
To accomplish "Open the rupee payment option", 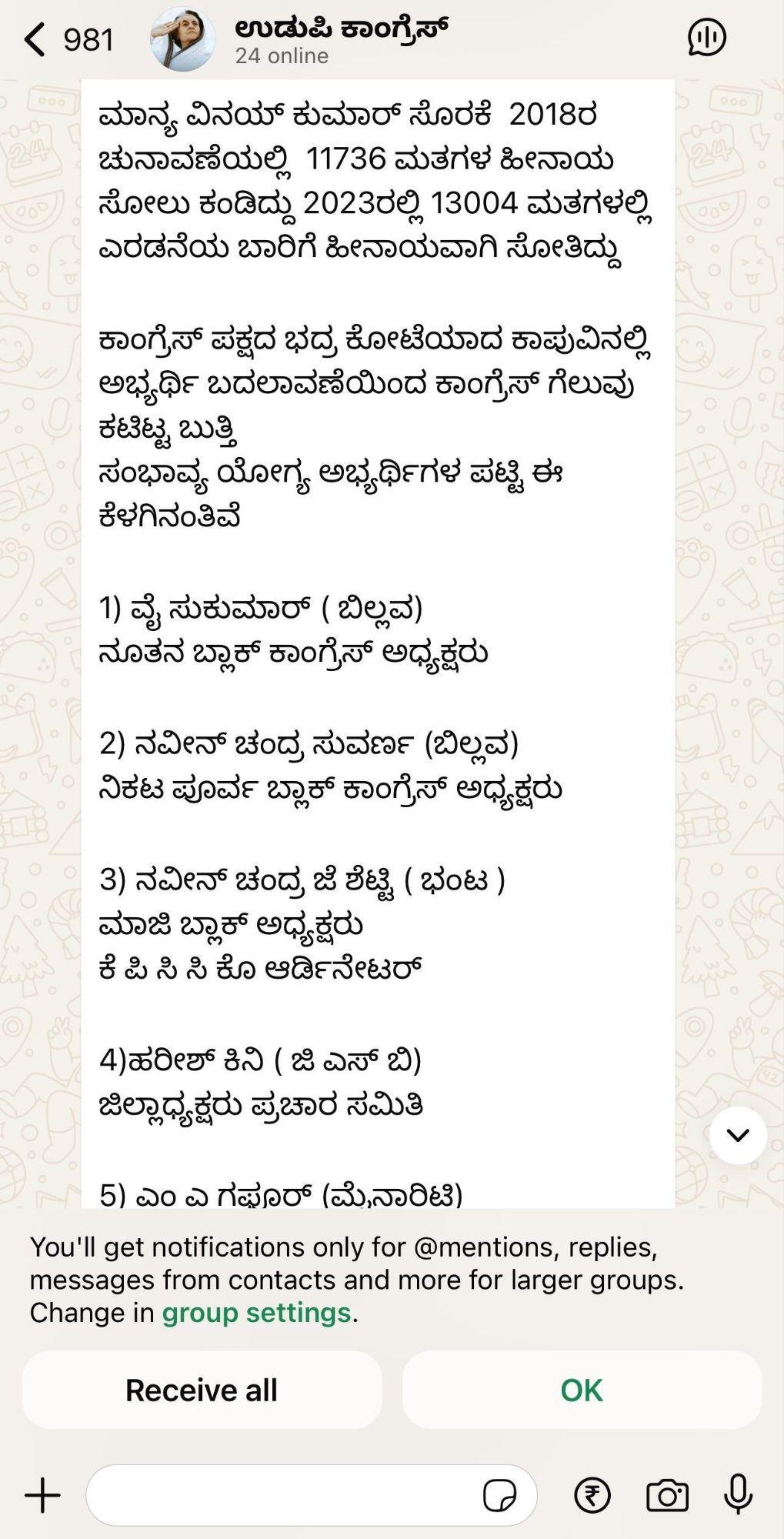I will pos(592,1495).
